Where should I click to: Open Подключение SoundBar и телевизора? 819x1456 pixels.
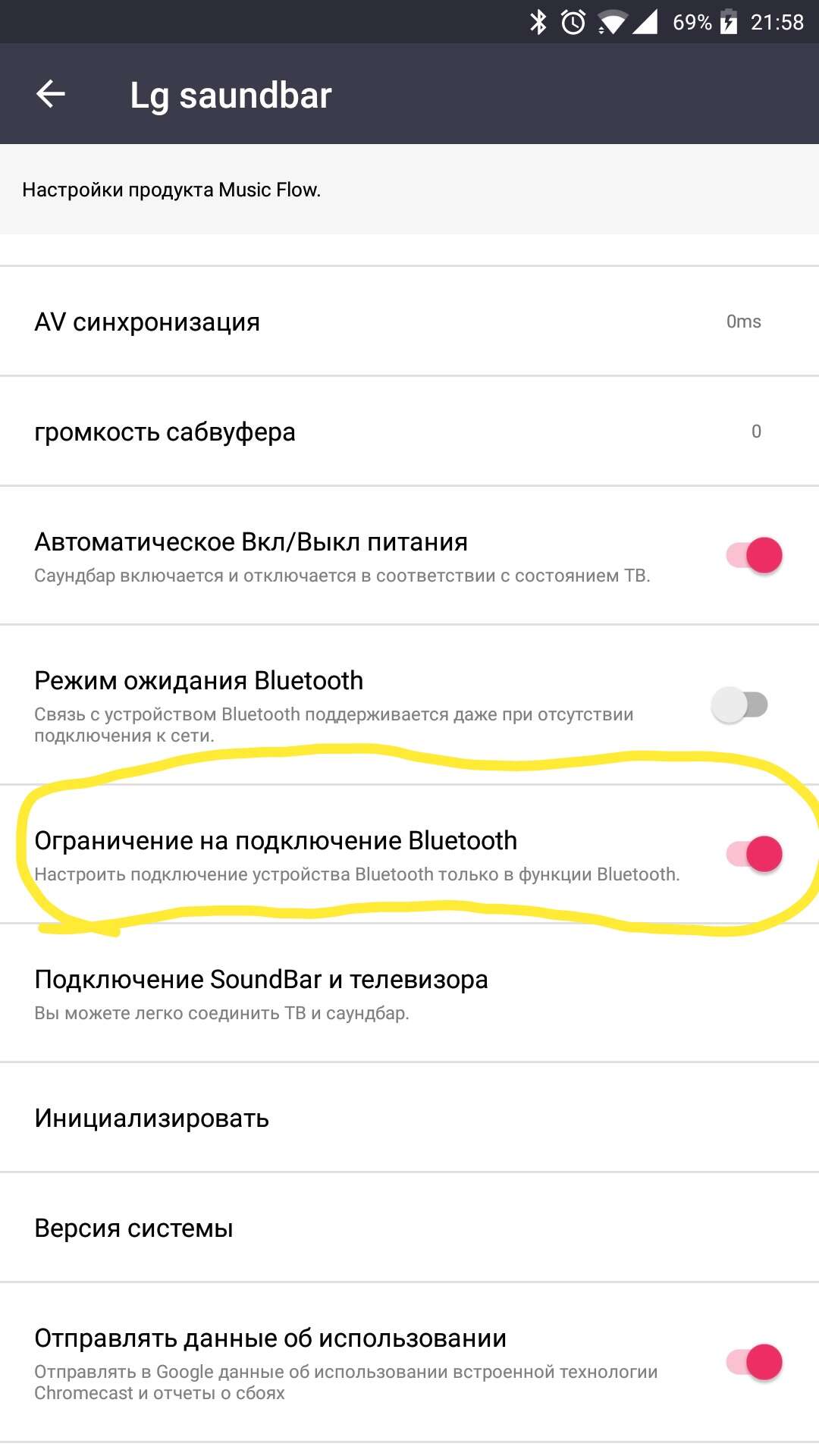409,993
